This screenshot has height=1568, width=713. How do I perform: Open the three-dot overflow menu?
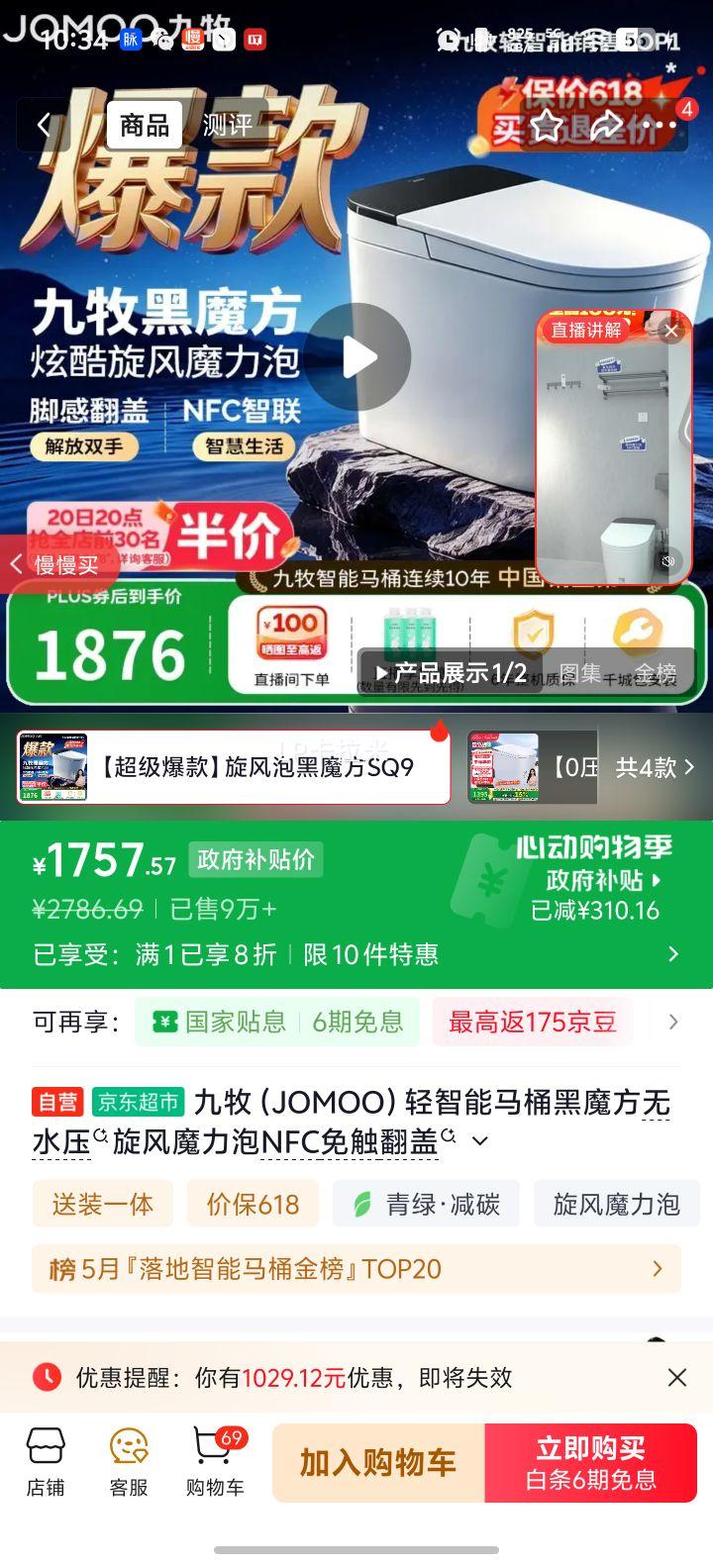[660, 125]
